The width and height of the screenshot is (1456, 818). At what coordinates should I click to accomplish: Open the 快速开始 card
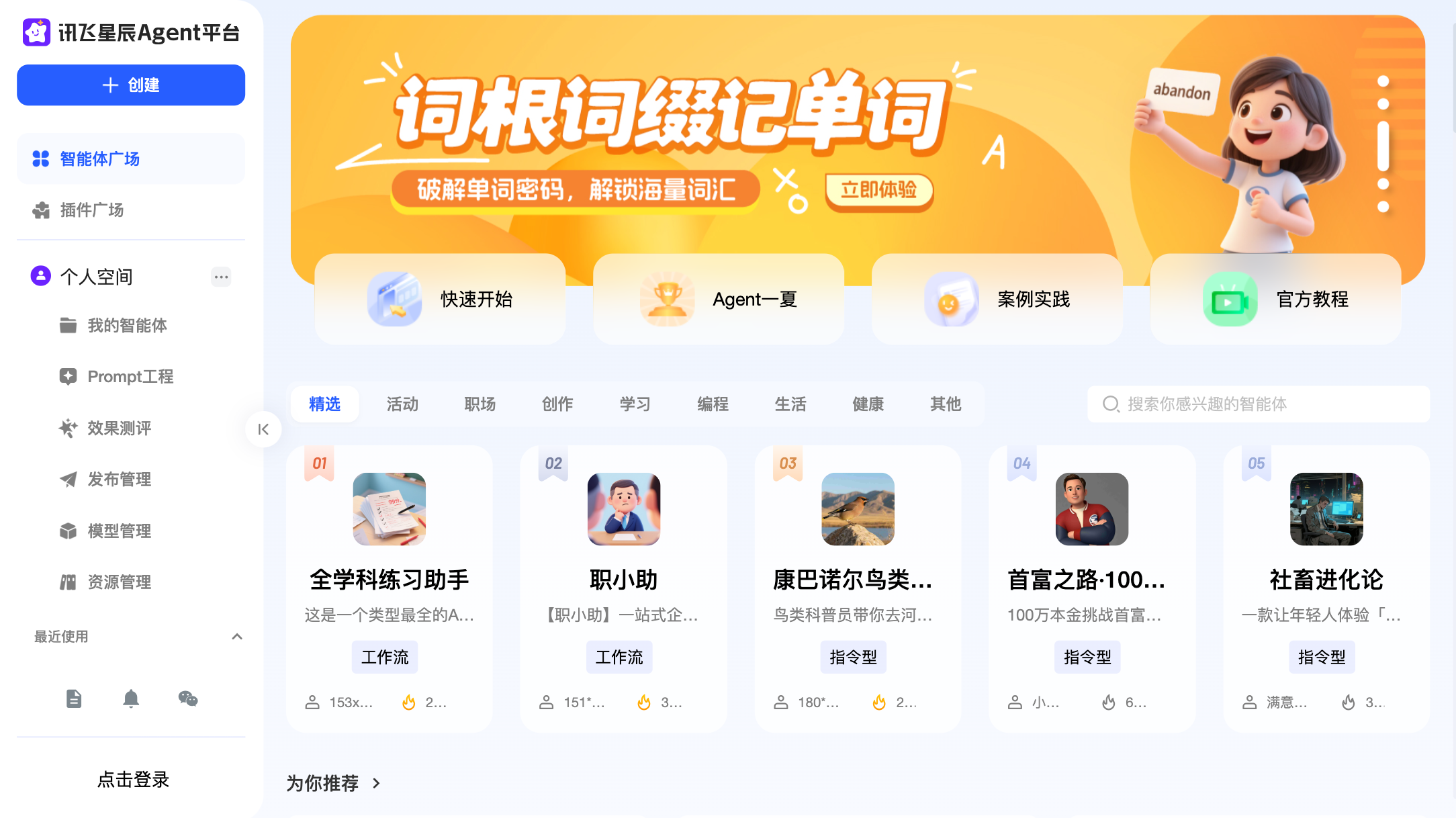pyautogui.click(x=440, y=300)
